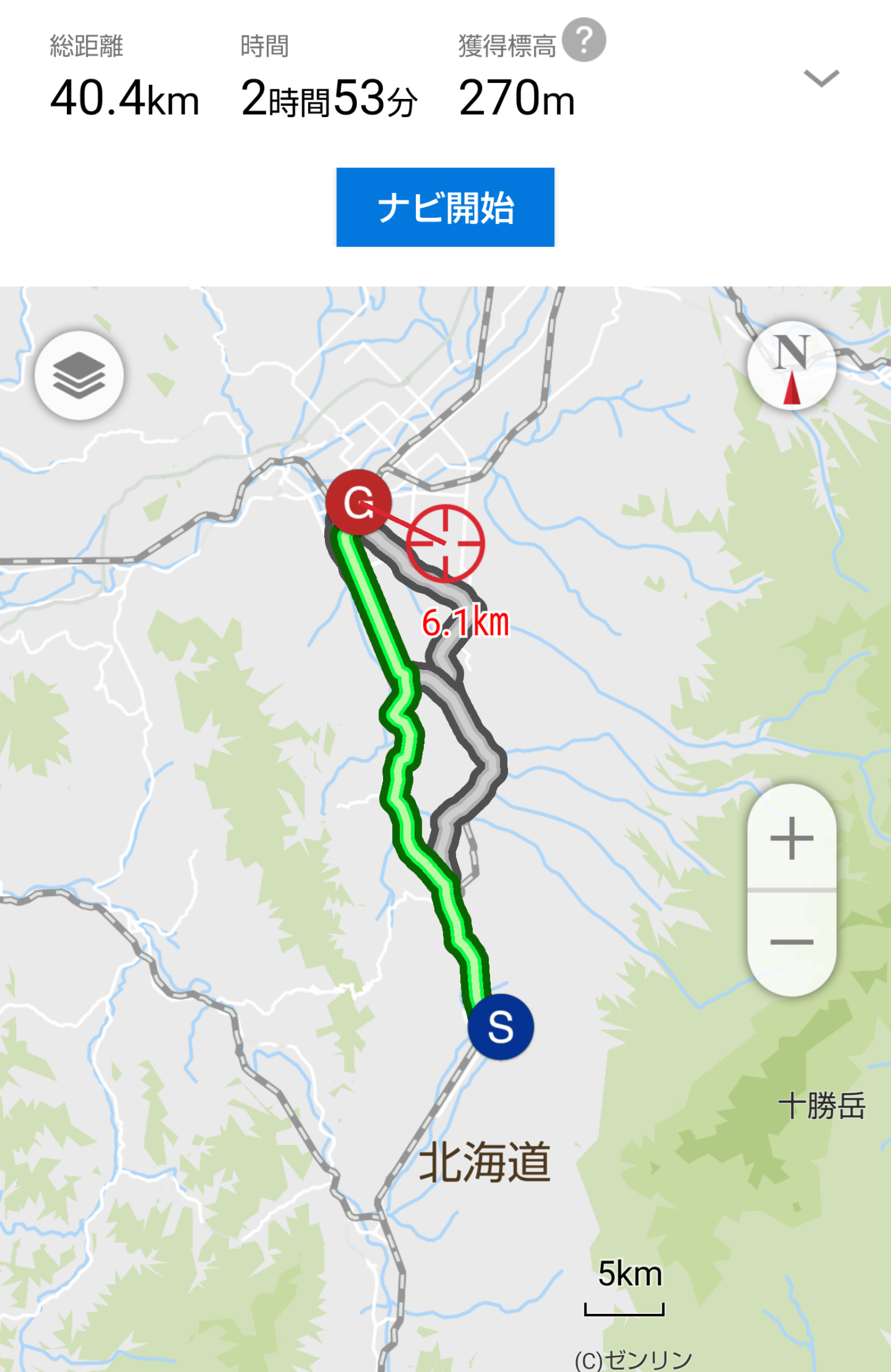Open the map layers selector
891x1372 pixels.
tap(79, 376)
